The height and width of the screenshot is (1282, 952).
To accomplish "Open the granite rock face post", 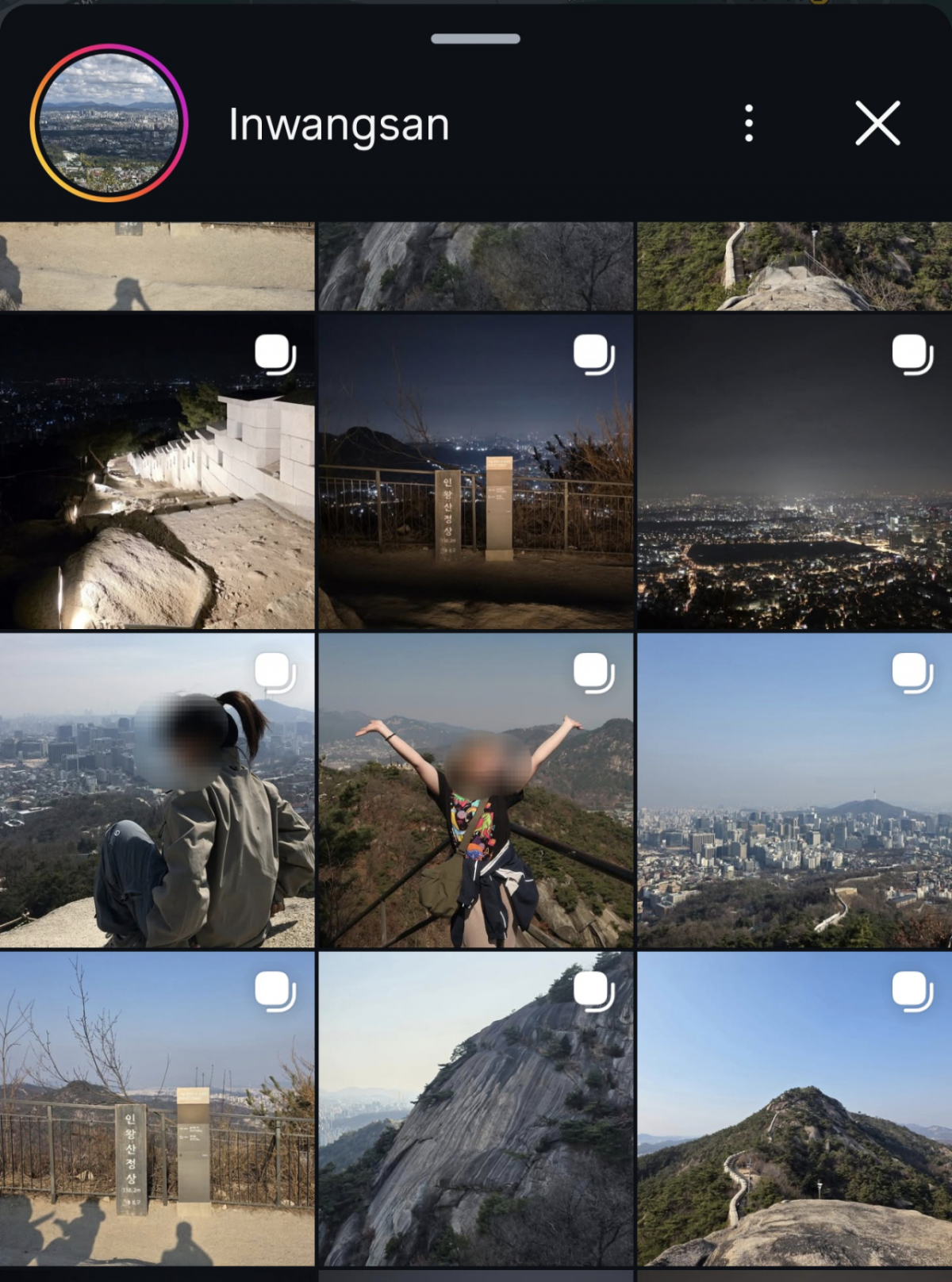I will tap(476, 1108).
